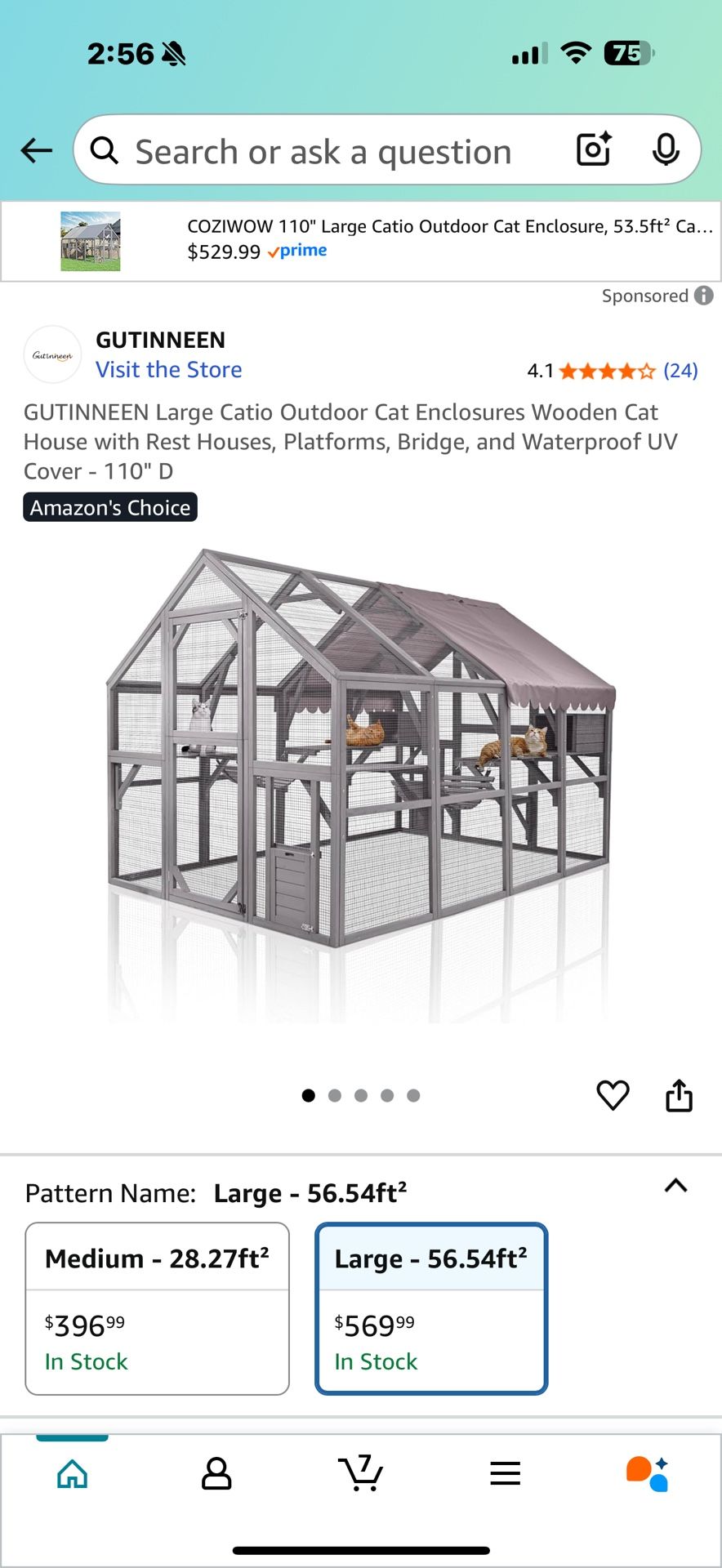The image size is (722, 1568).
Task: Open the hamburger menu tab
Action: click(x=505, y=1473)
